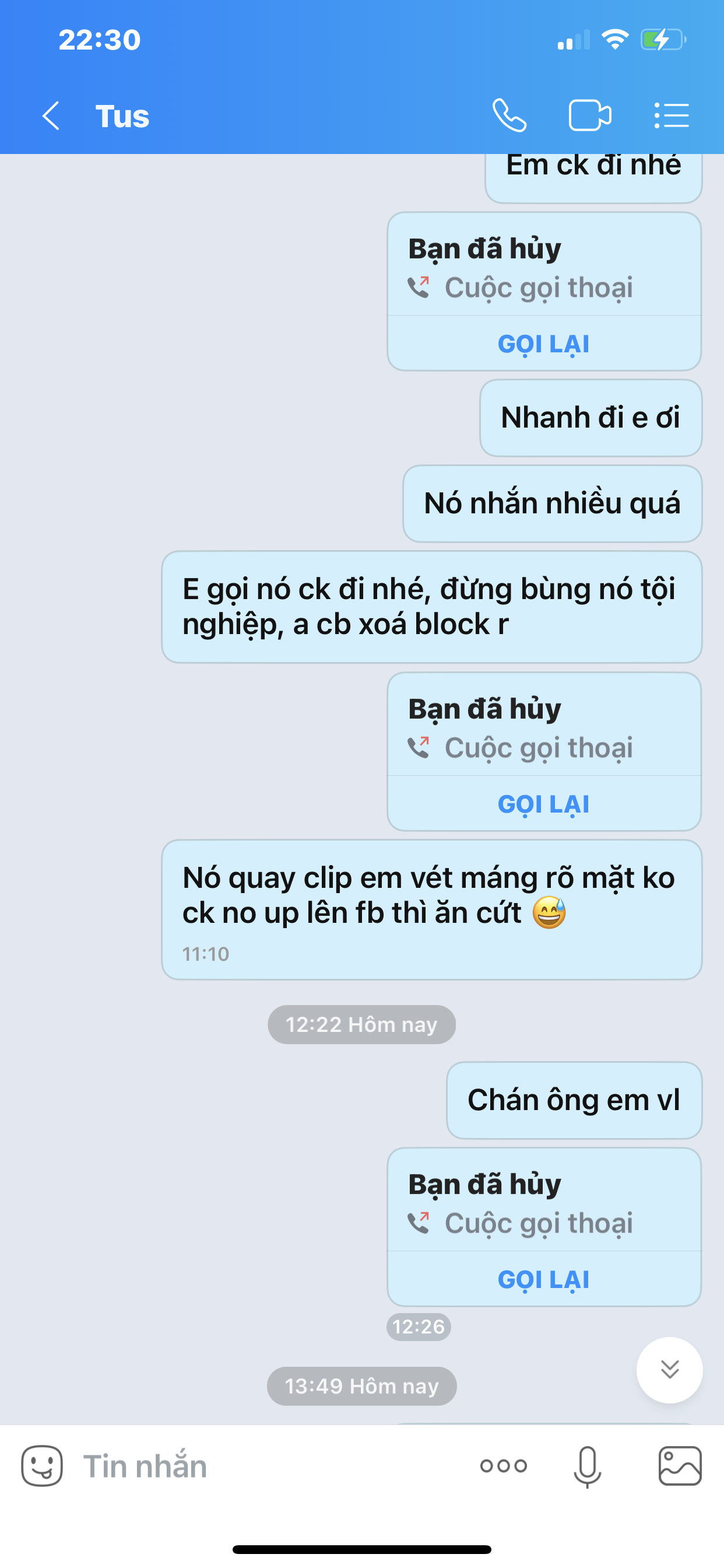The height and width of the screenshot is (1568, 724).
Task: Start a video call with Tus
Action: pos(589,116)
